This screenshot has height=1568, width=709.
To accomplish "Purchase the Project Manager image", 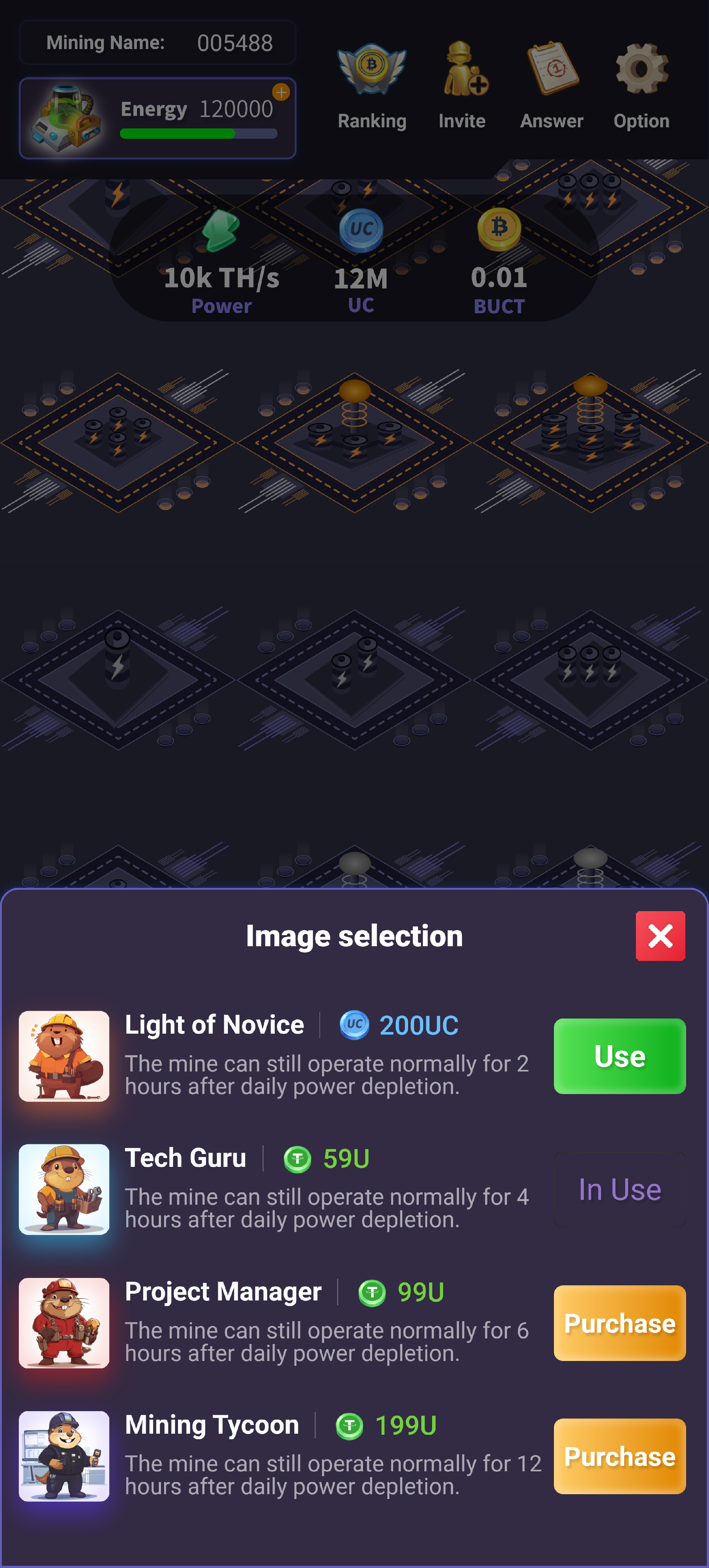I will pos(619,1323).
